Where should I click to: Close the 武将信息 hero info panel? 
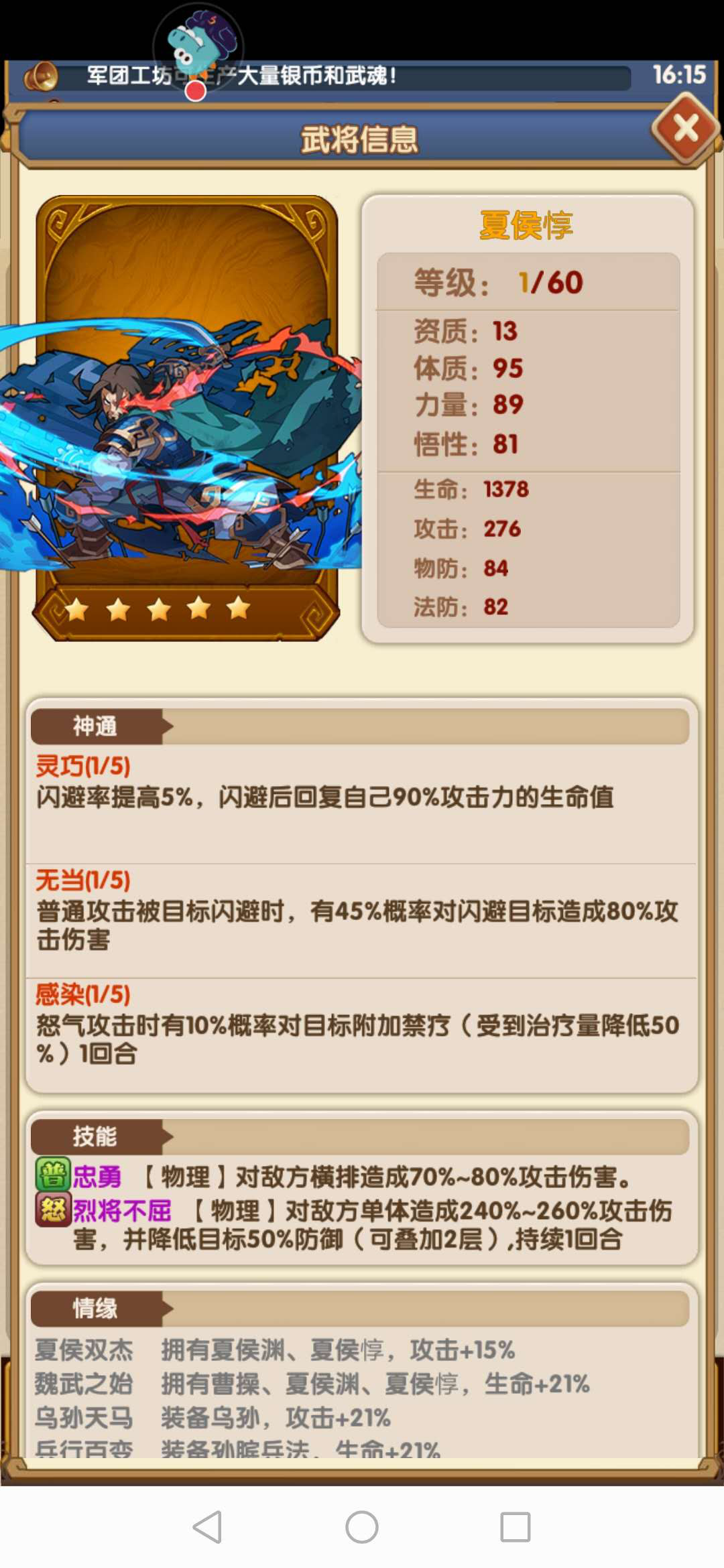[685, 129]
